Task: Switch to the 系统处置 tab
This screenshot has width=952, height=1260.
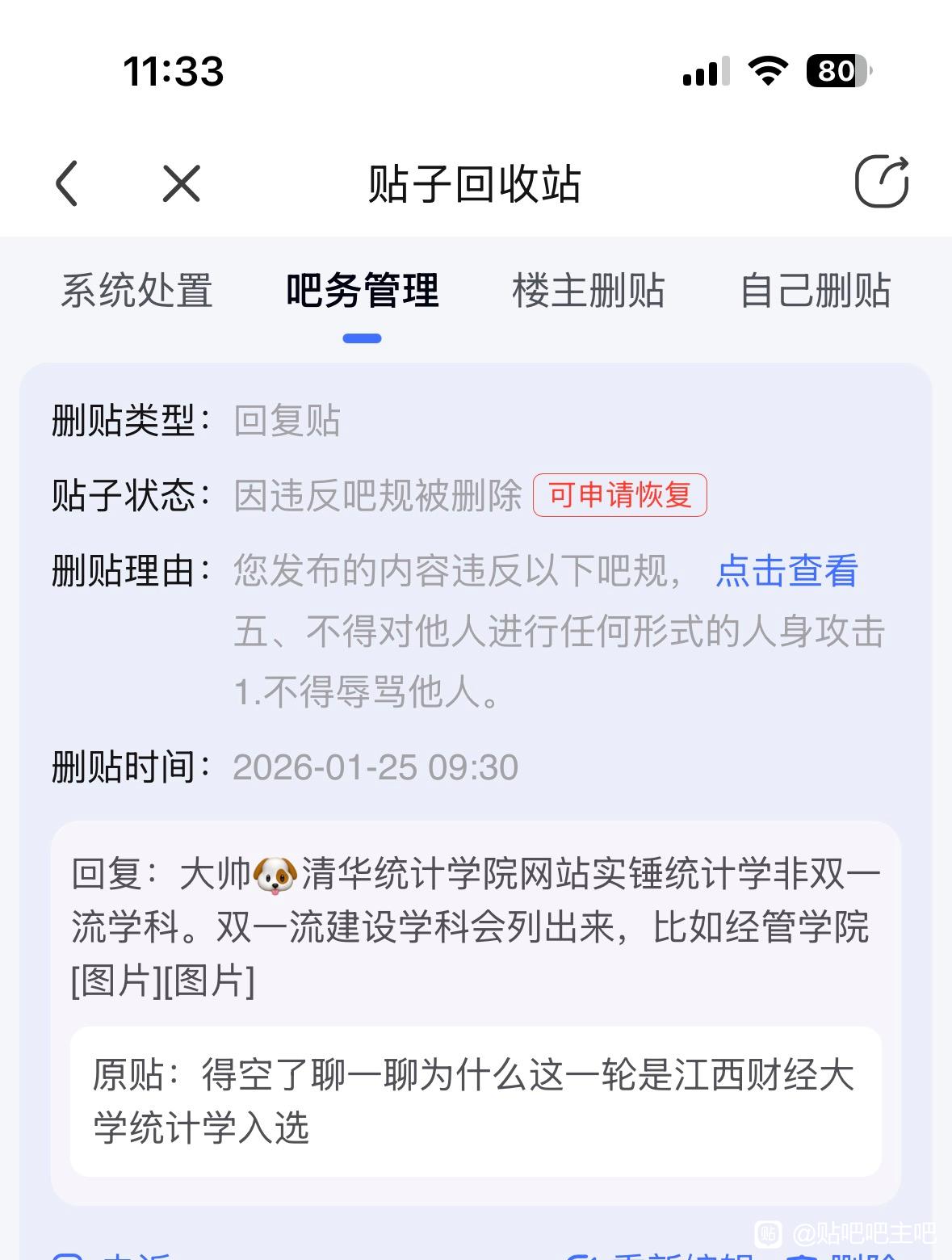Action: (x=136, y=291)
